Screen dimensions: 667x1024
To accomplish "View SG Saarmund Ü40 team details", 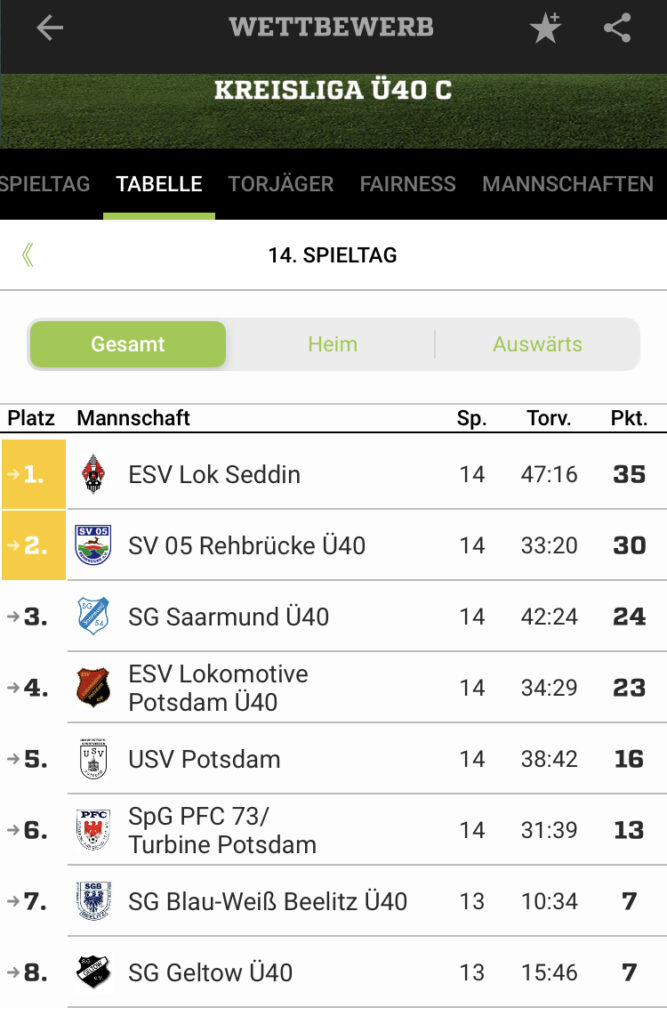I will tap(228, 617).
